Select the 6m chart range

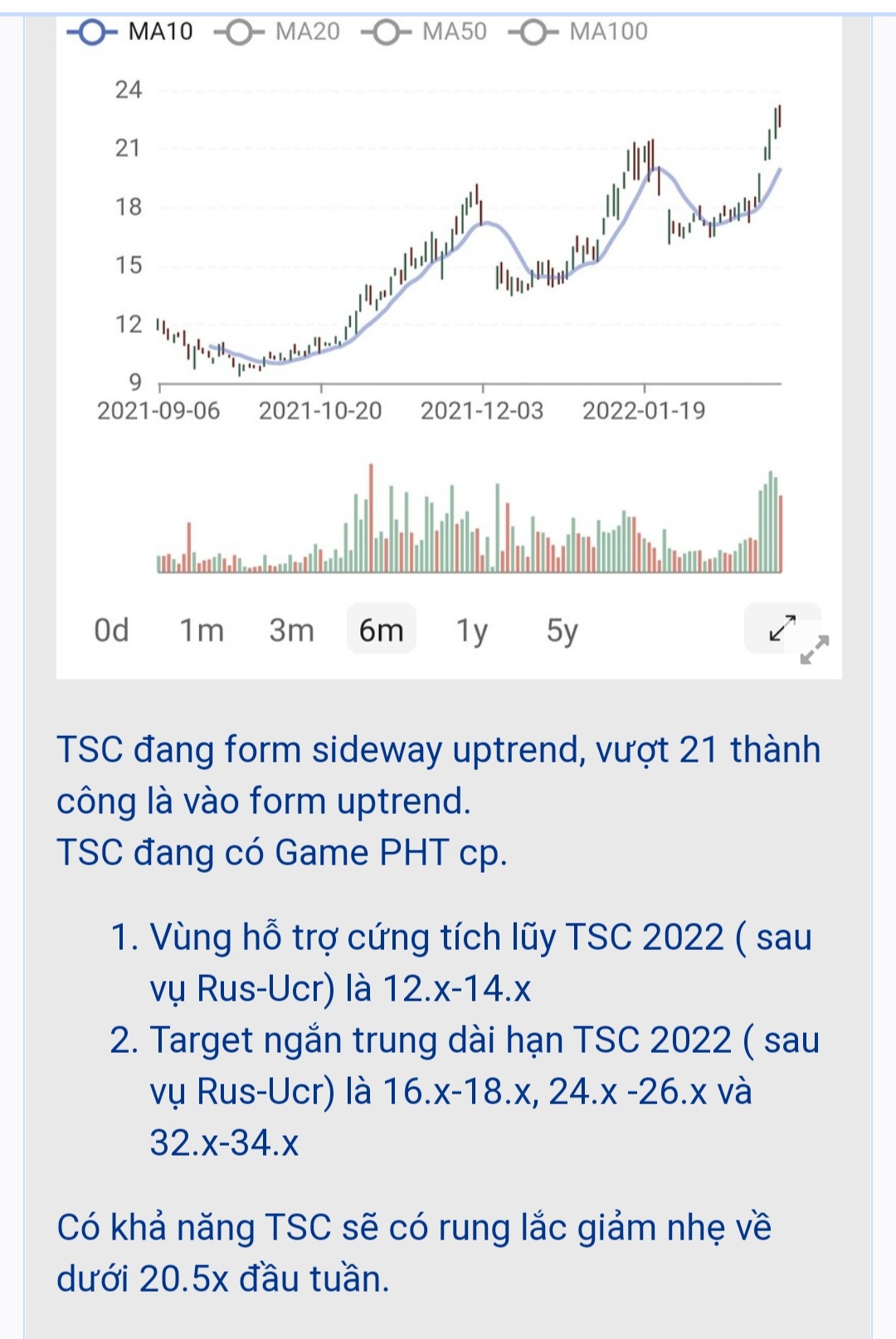coord(381,631)
